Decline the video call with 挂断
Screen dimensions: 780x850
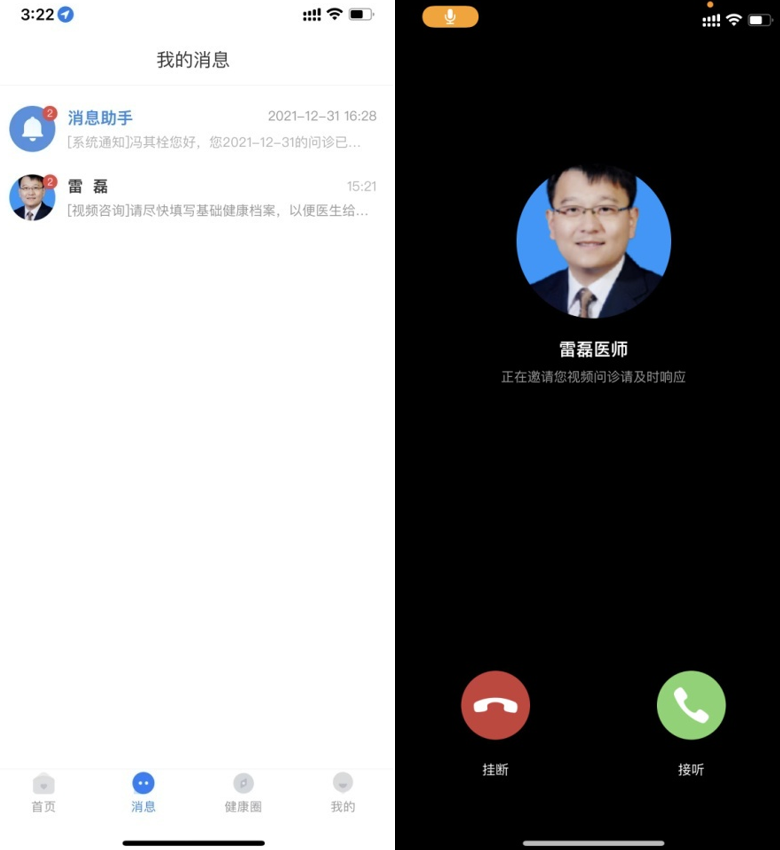(495, 706)
